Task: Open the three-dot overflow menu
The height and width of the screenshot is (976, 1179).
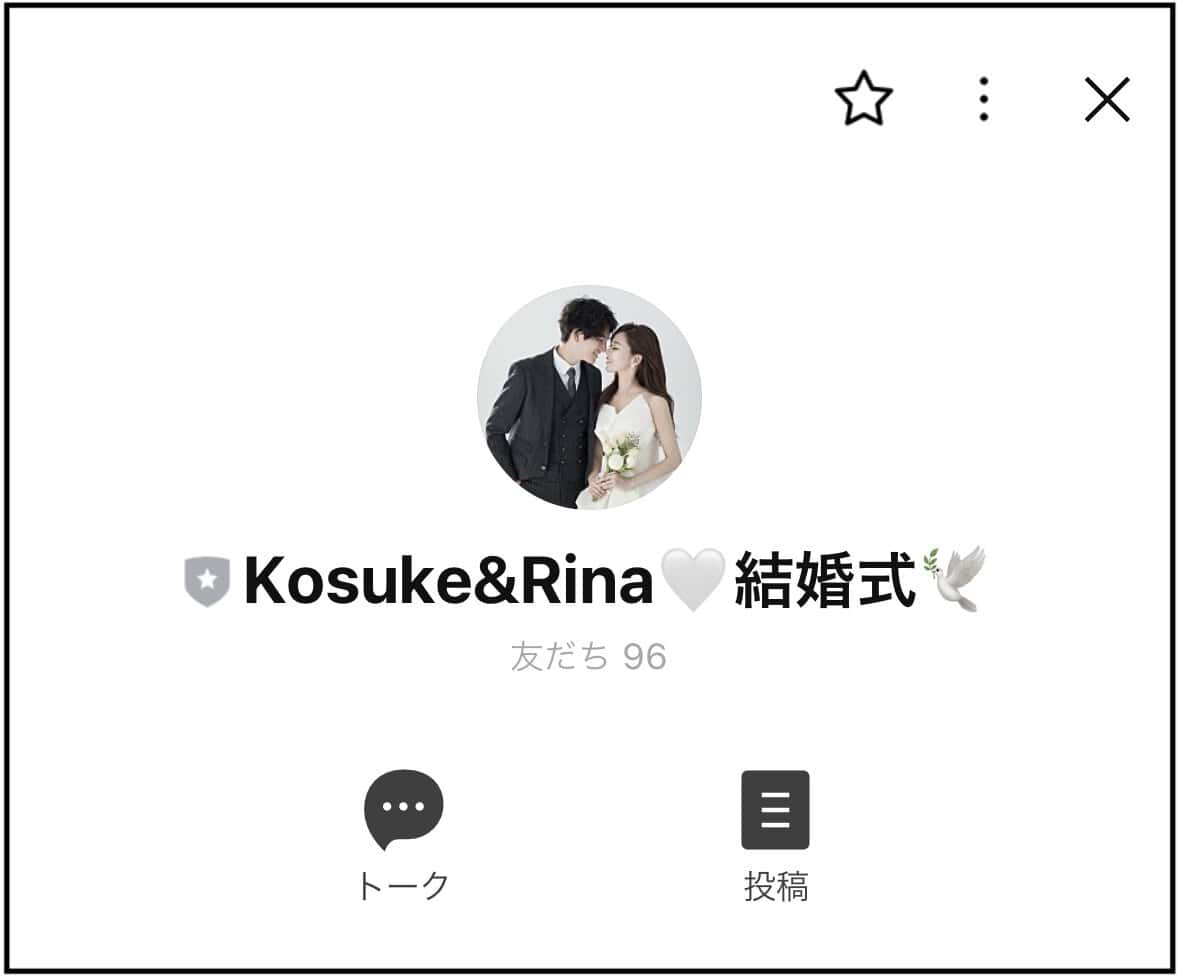Action: (x=984, y=99)
